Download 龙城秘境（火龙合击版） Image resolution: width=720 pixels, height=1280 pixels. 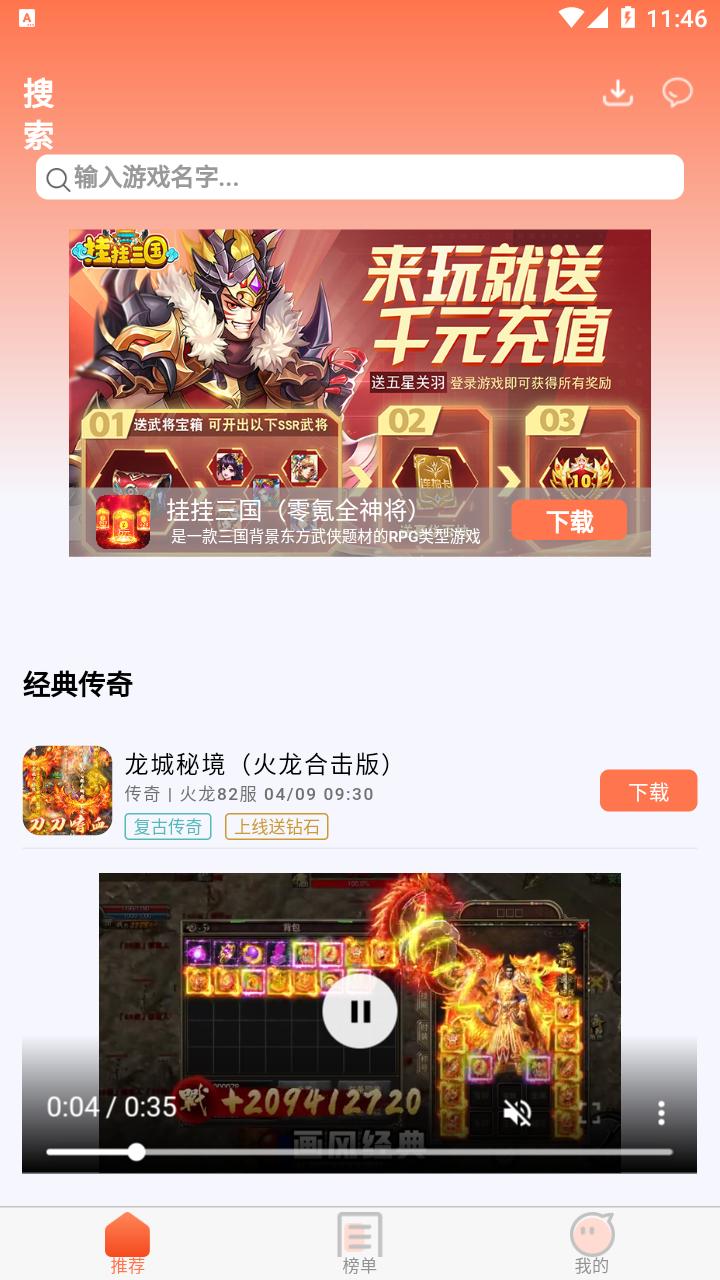pos(648,791)
